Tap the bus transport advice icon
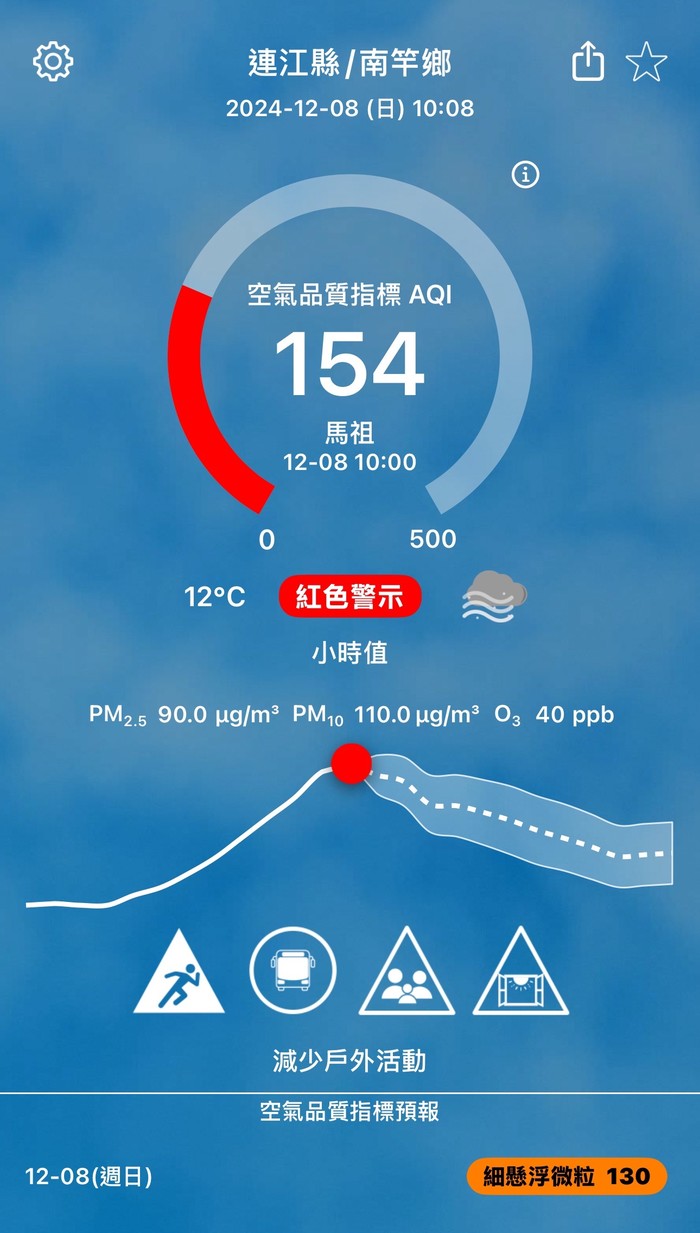Image resolution: width=700 pixels, height=1233 pixels. [293, 971]
